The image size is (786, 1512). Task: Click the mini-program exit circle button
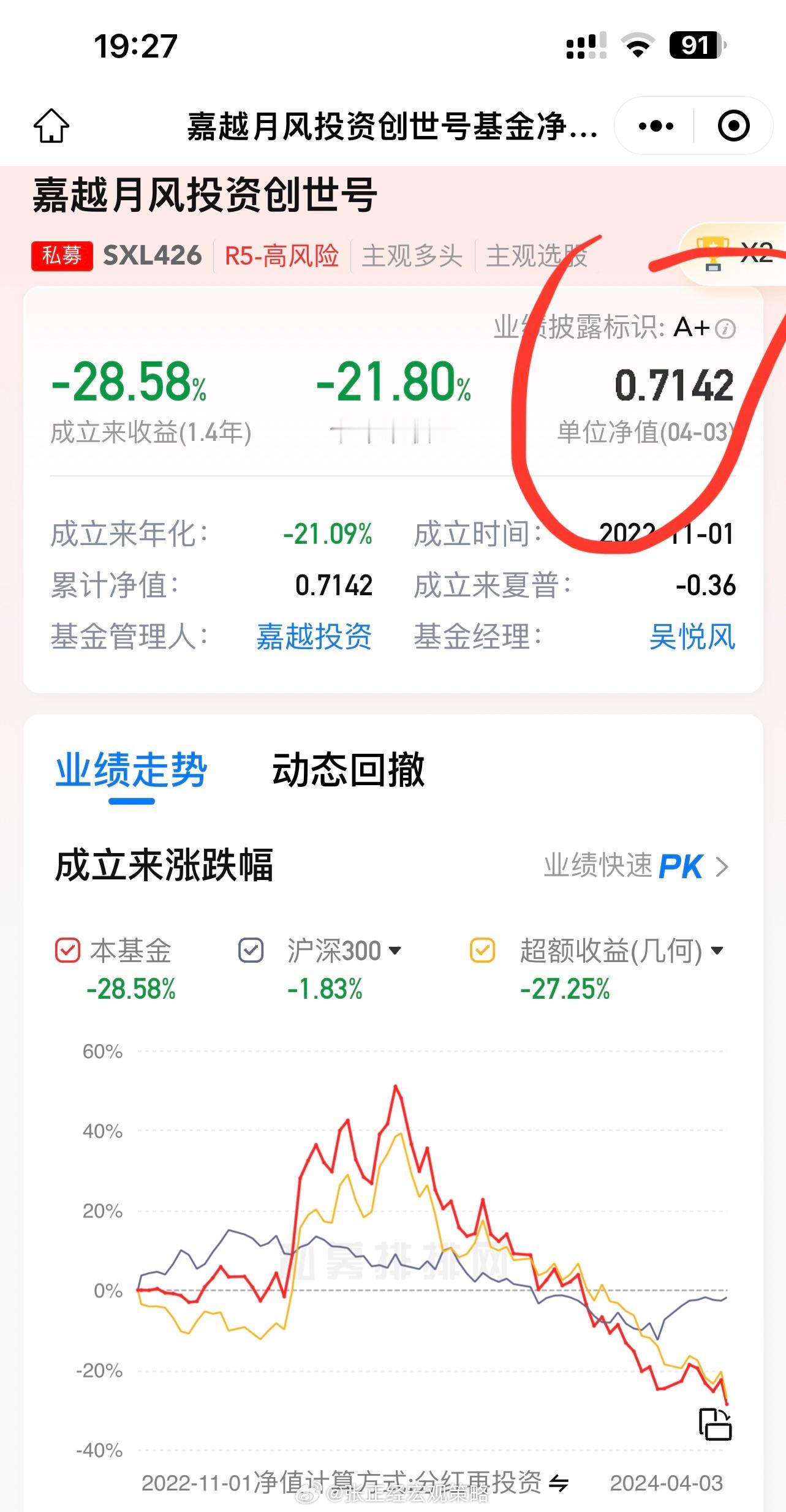click(x=733, y=124)
